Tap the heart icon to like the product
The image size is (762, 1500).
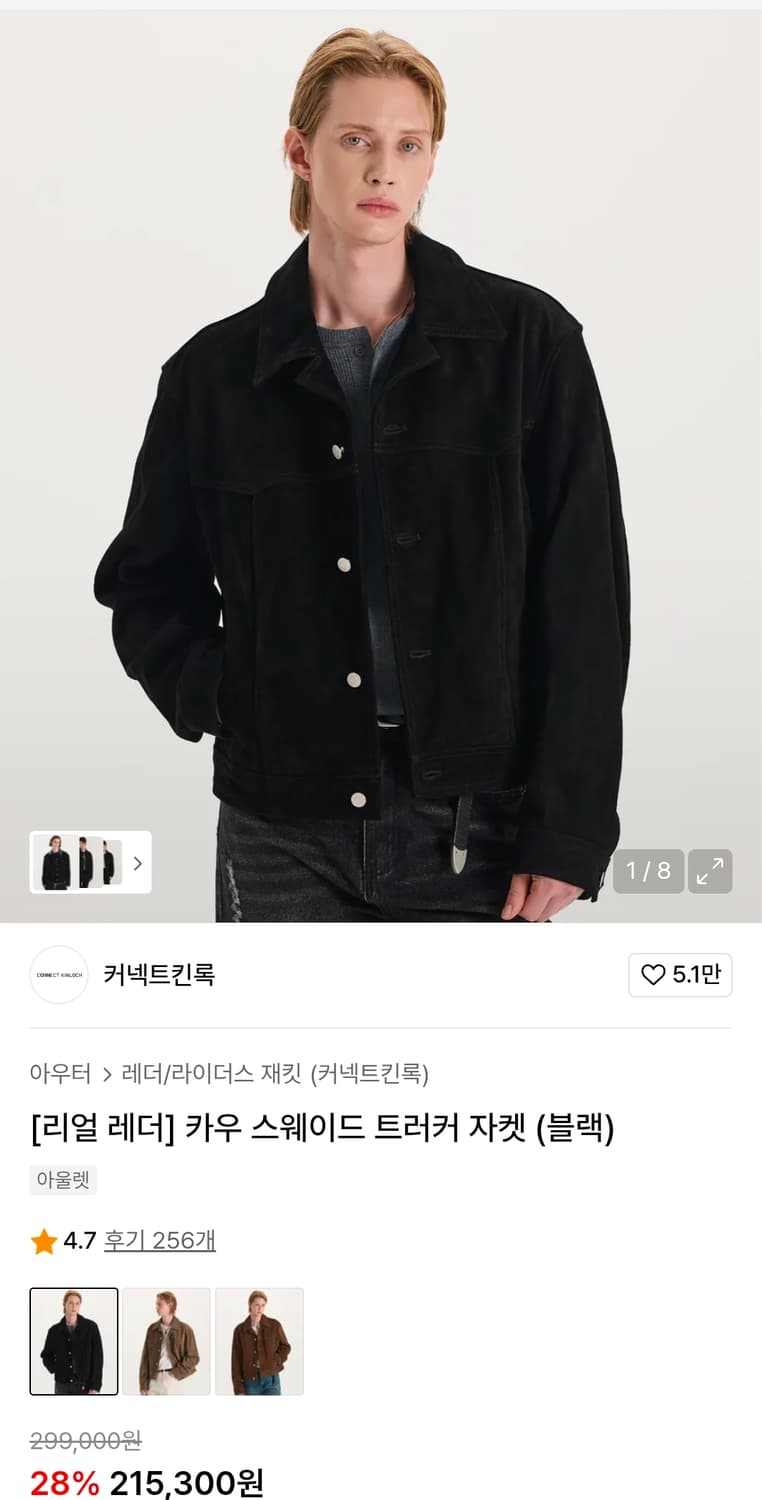point(655,975)
